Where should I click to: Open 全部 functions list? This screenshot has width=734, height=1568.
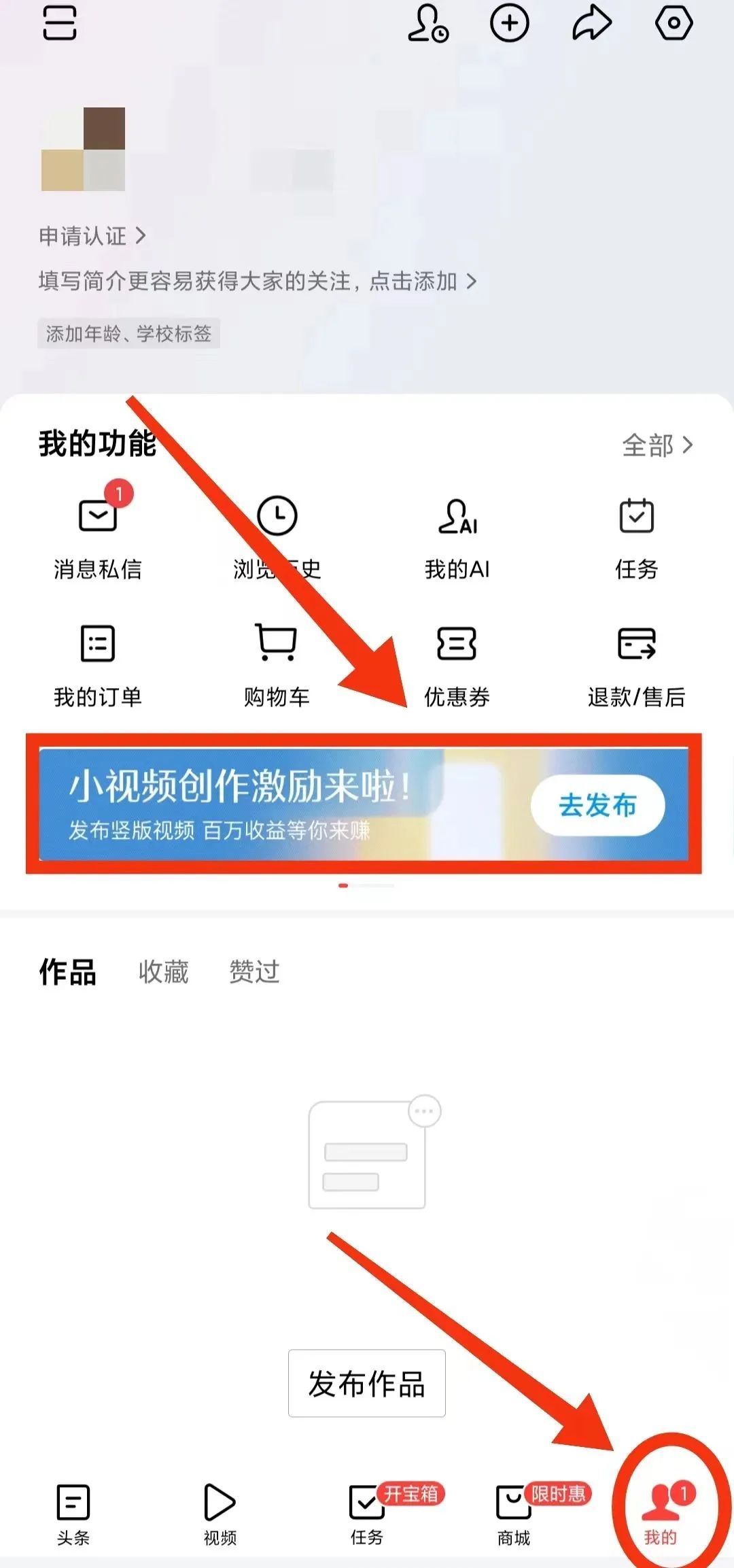[x=657, y=445]
